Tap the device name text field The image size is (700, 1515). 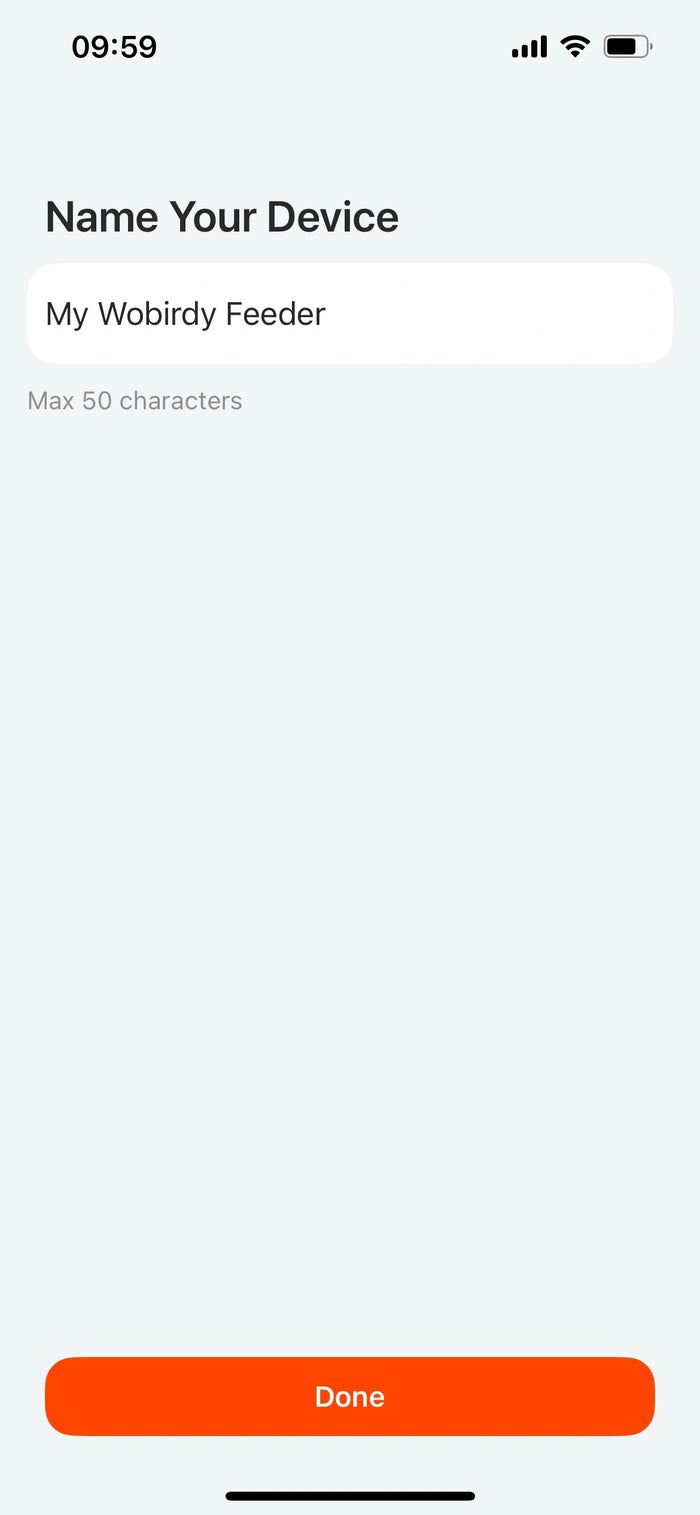350,313
